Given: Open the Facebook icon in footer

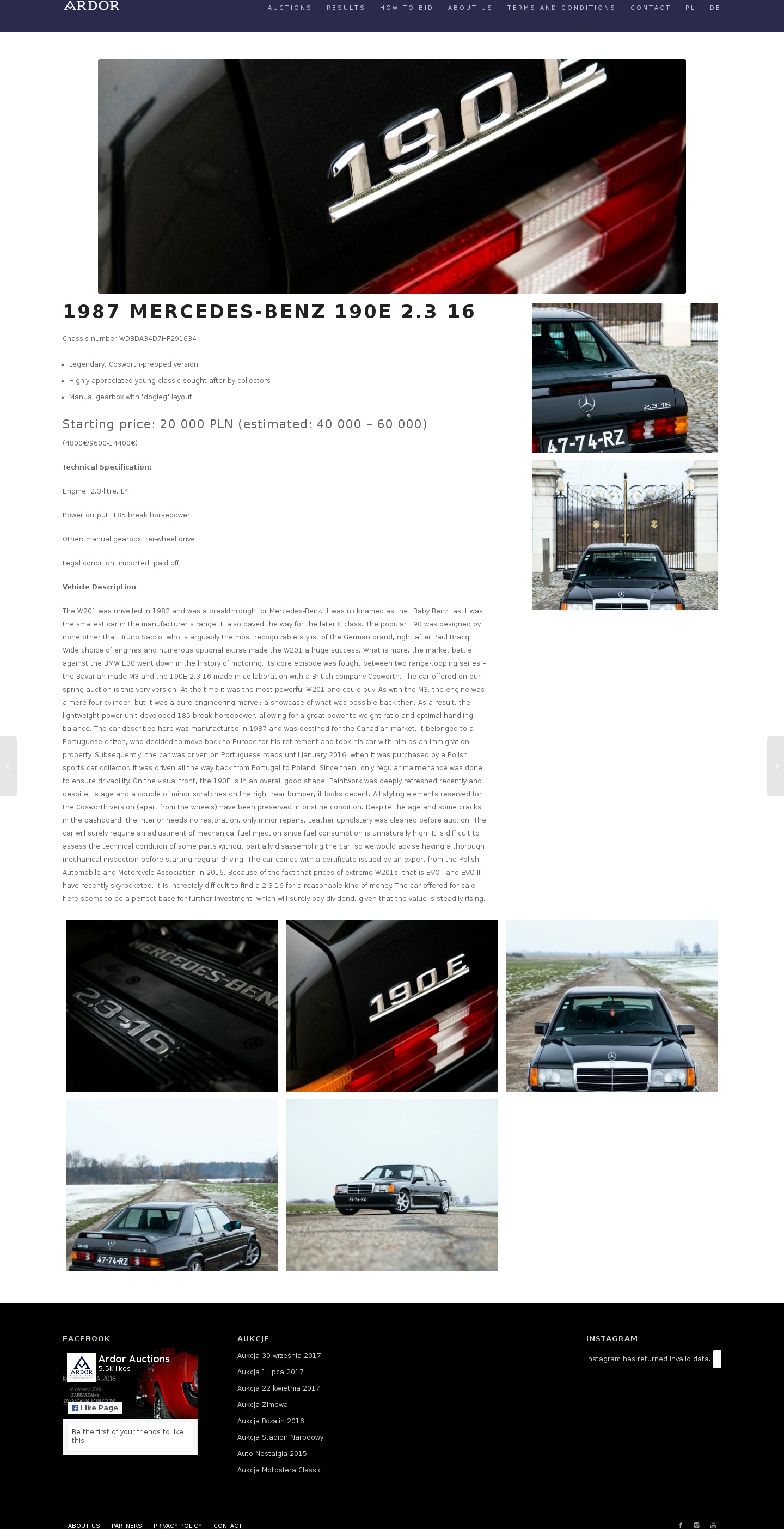Looking at the screenshot, I should pos(680,1525).
